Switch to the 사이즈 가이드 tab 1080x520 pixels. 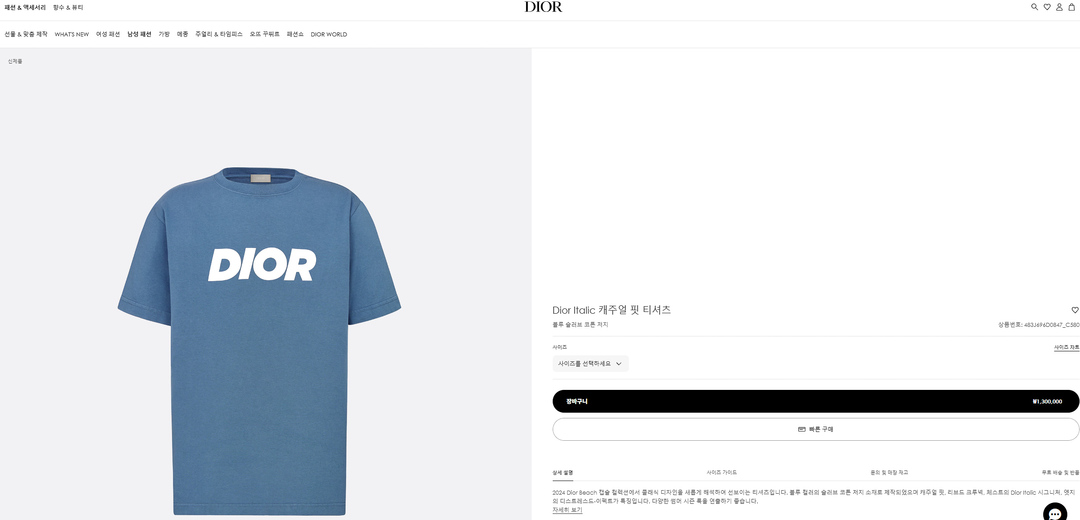point(721,472)
